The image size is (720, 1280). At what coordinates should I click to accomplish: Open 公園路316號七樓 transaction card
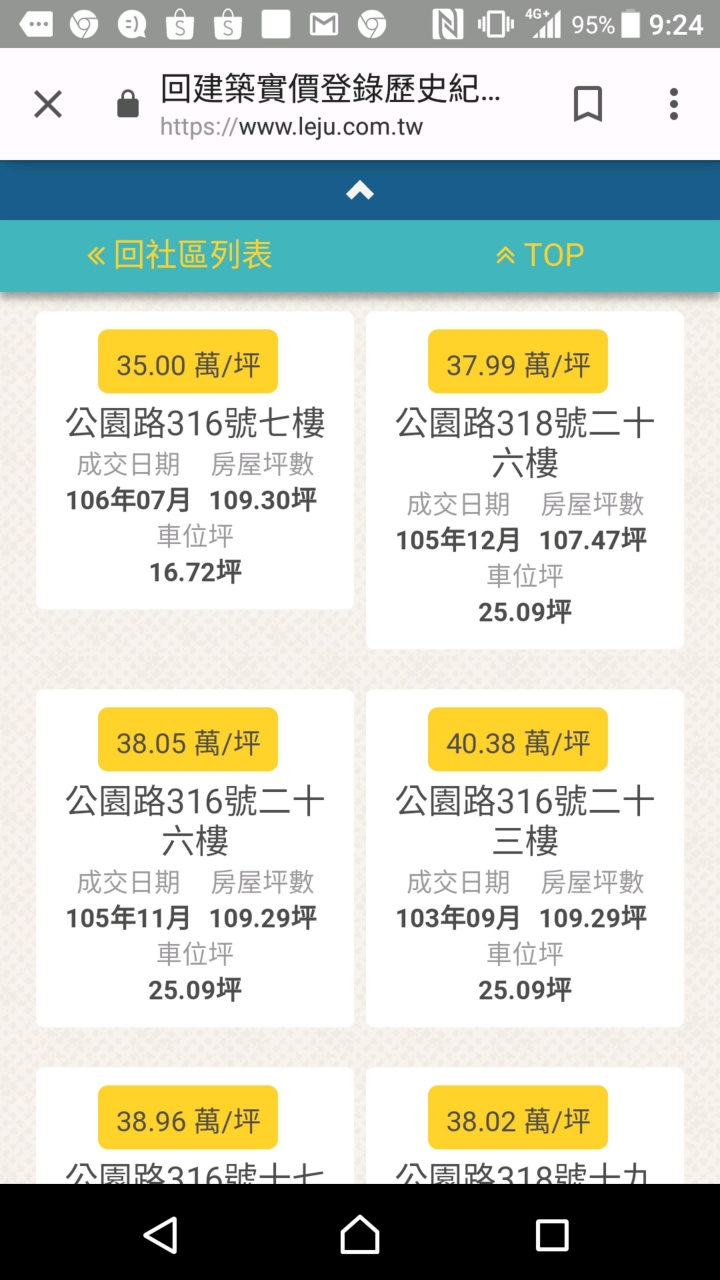[x=195, y=460]
